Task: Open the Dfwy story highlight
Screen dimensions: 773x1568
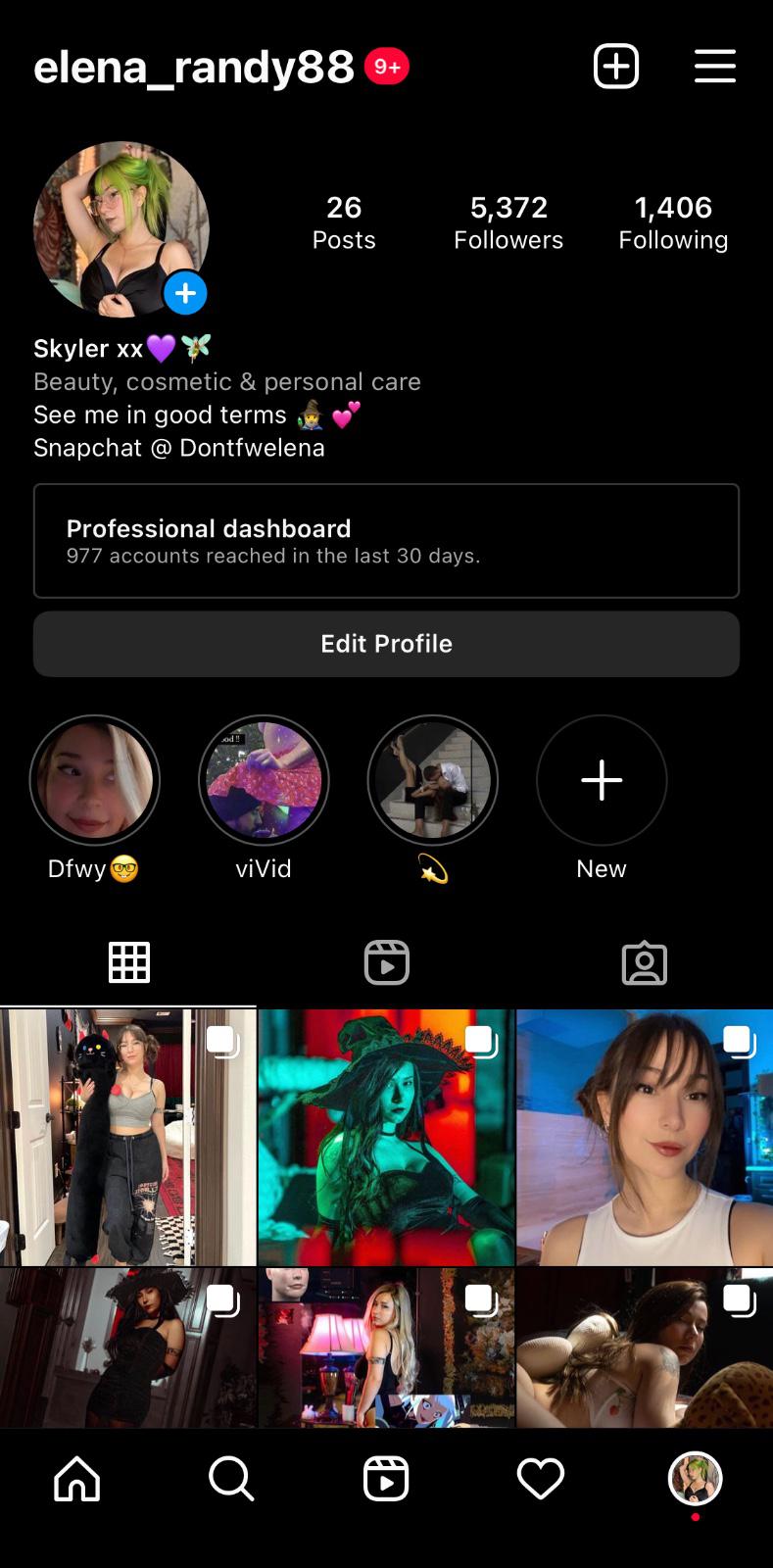Action: click(x=94, y=780)
